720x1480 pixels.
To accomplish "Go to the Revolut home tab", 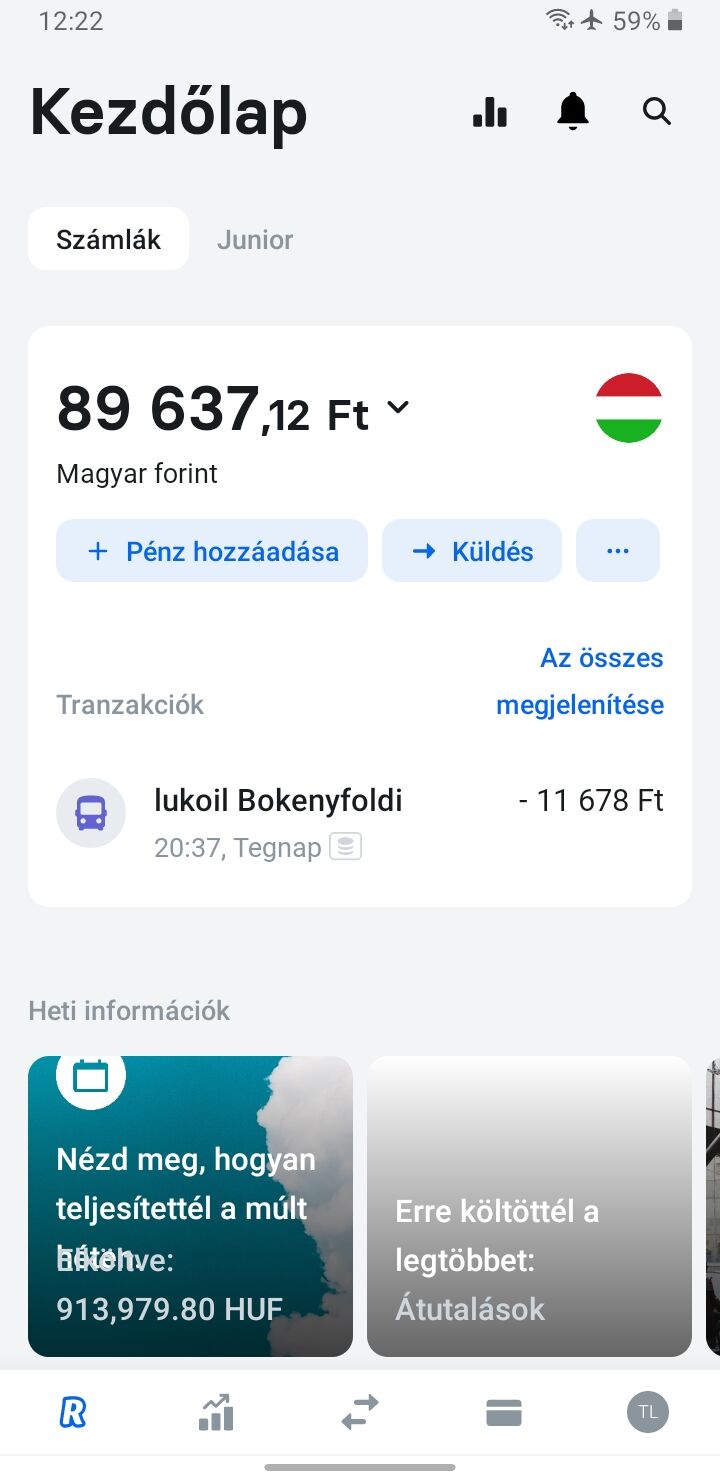I will pos(72,1412).
